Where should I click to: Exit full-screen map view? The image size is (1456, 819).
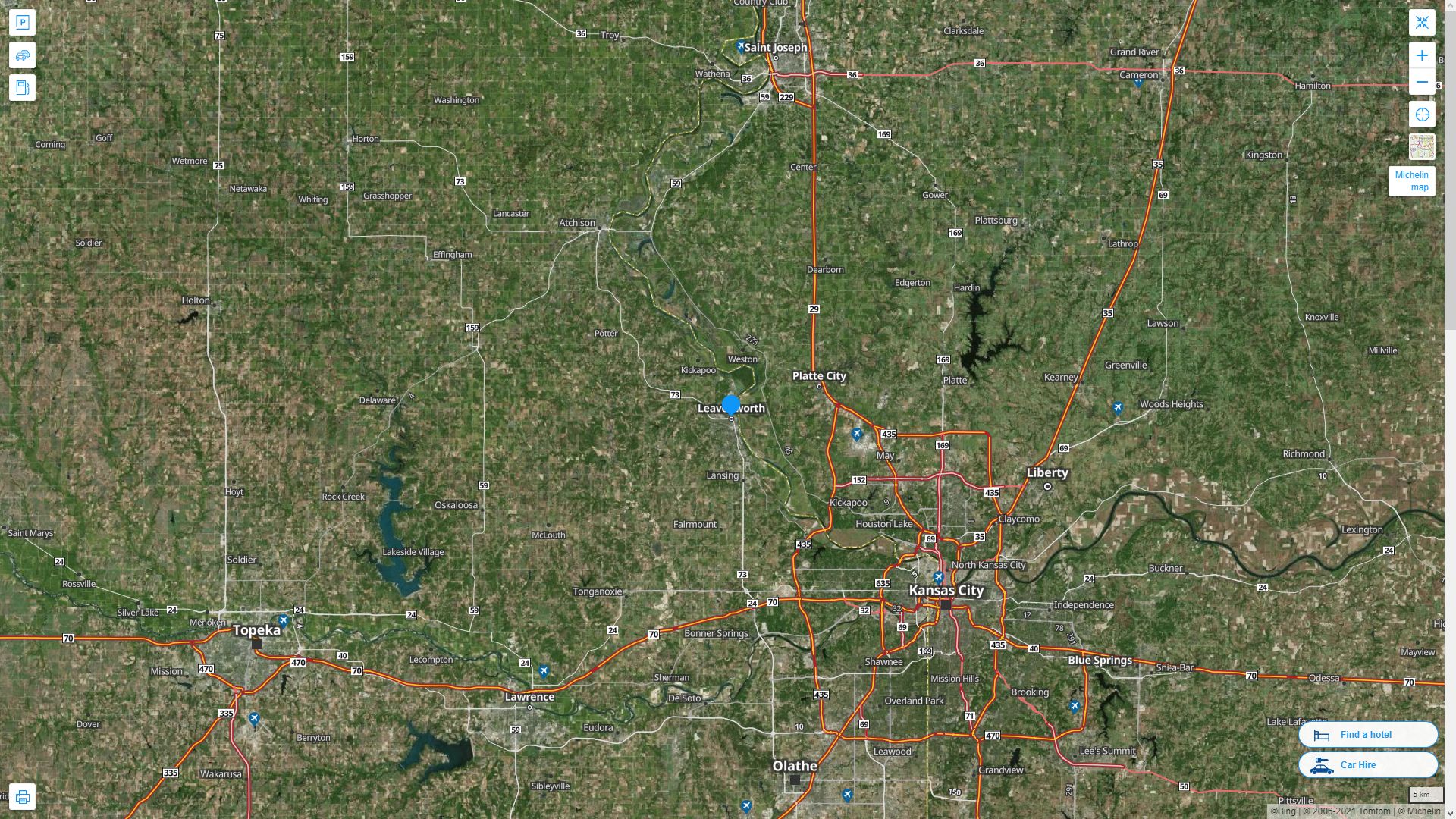pos(1422,23)
